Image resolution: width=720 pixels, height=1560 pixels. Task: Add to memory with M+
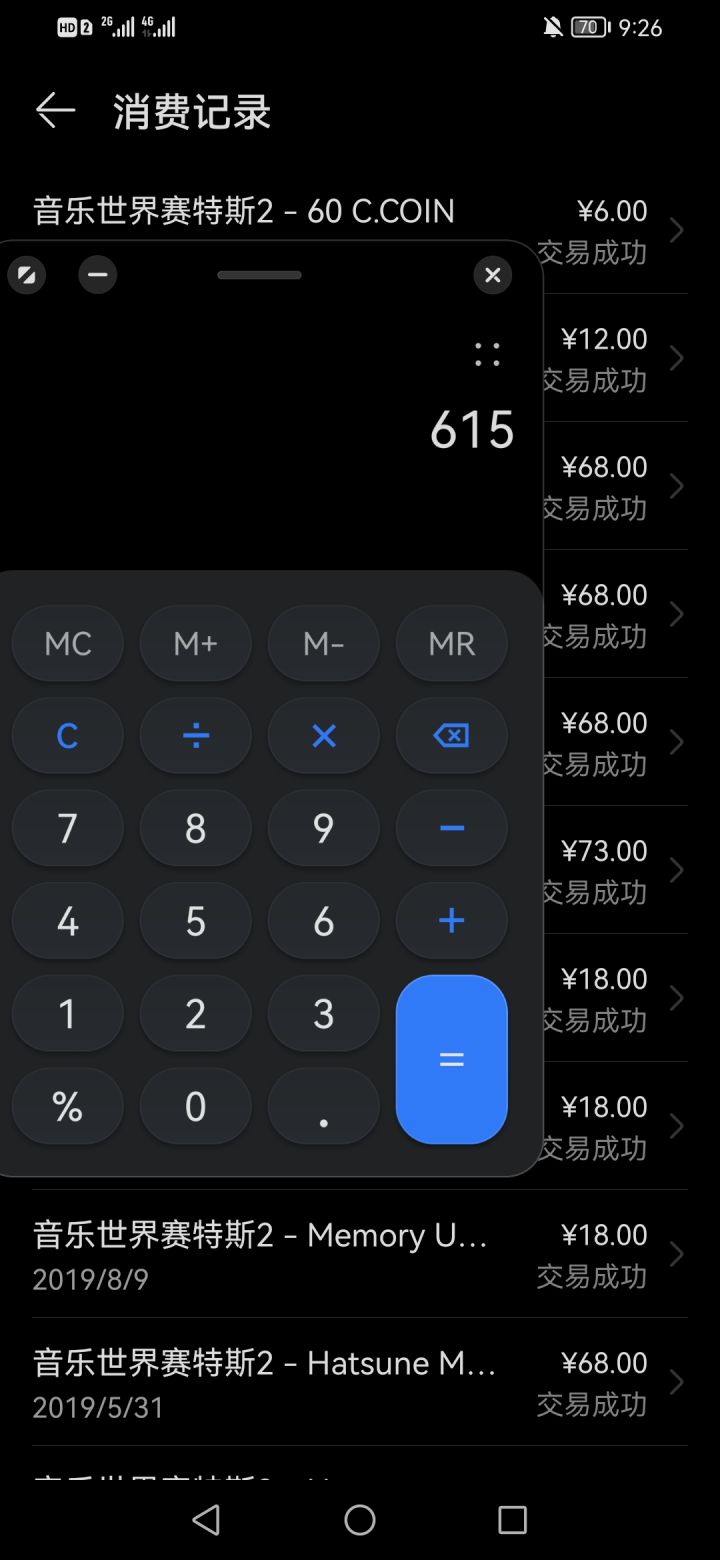pos(196,644)
